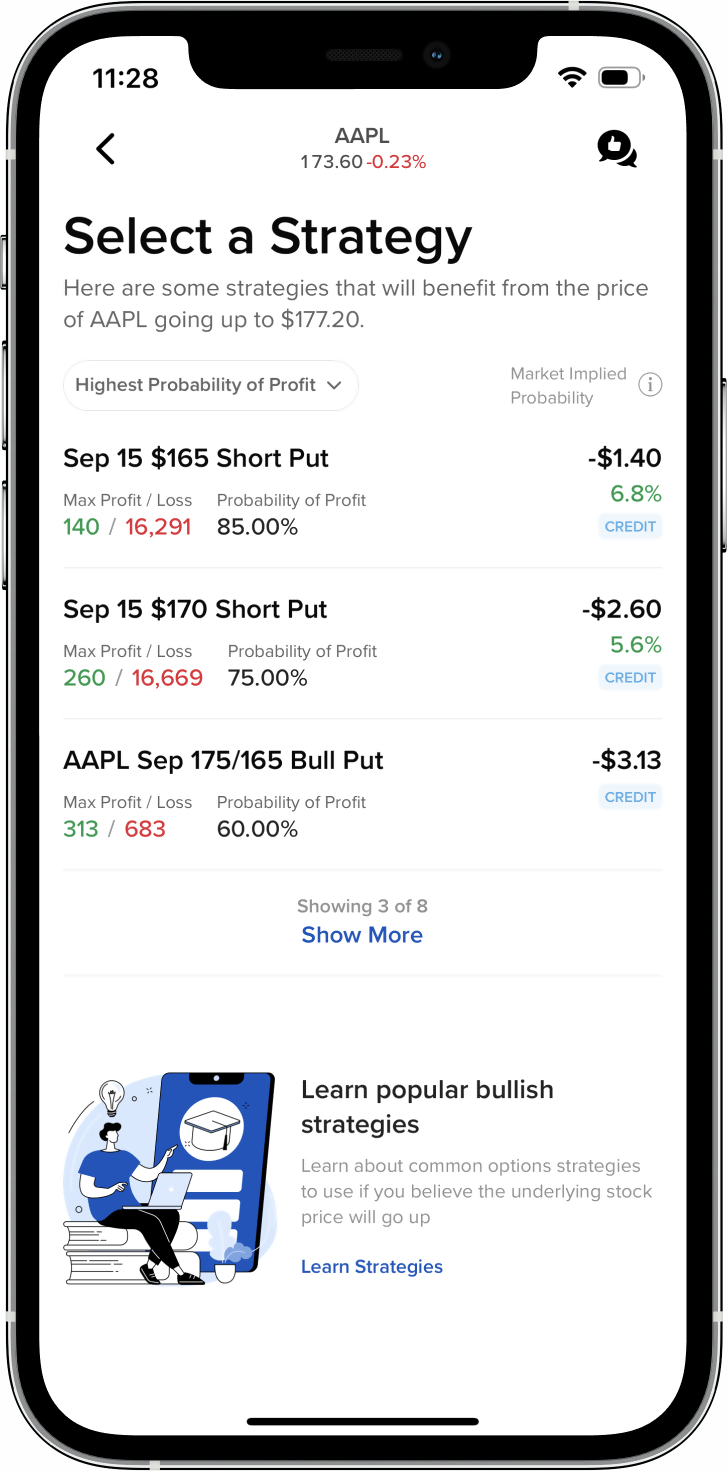Tap Show More to list all strategies
Screen dimensions: 728x1471
pos(362,935)
